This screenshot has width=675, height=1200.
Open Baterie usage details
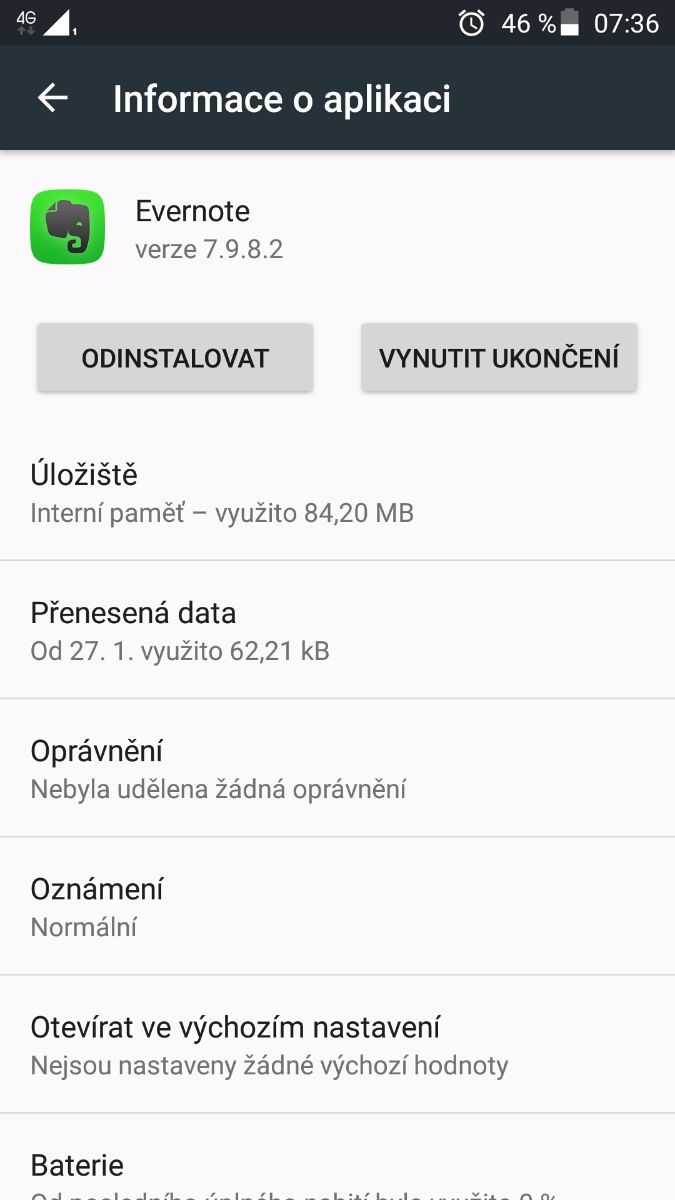(337, 1172)
